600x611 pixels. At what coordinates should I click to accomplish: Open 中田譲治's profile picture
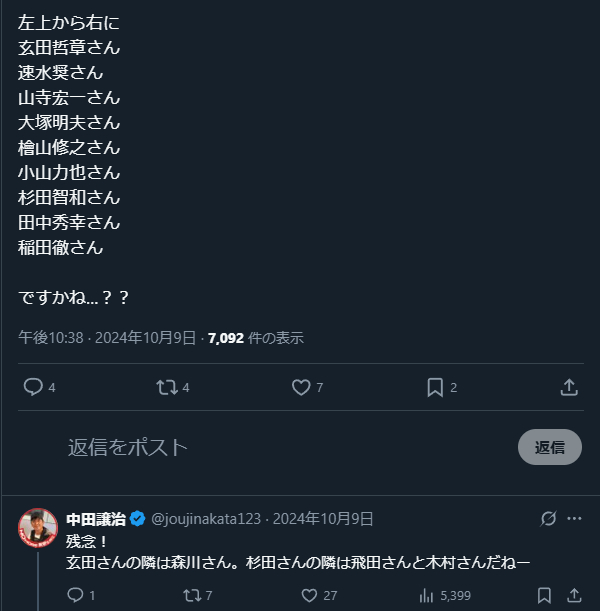pyautogui.click(x=38, y=528)
